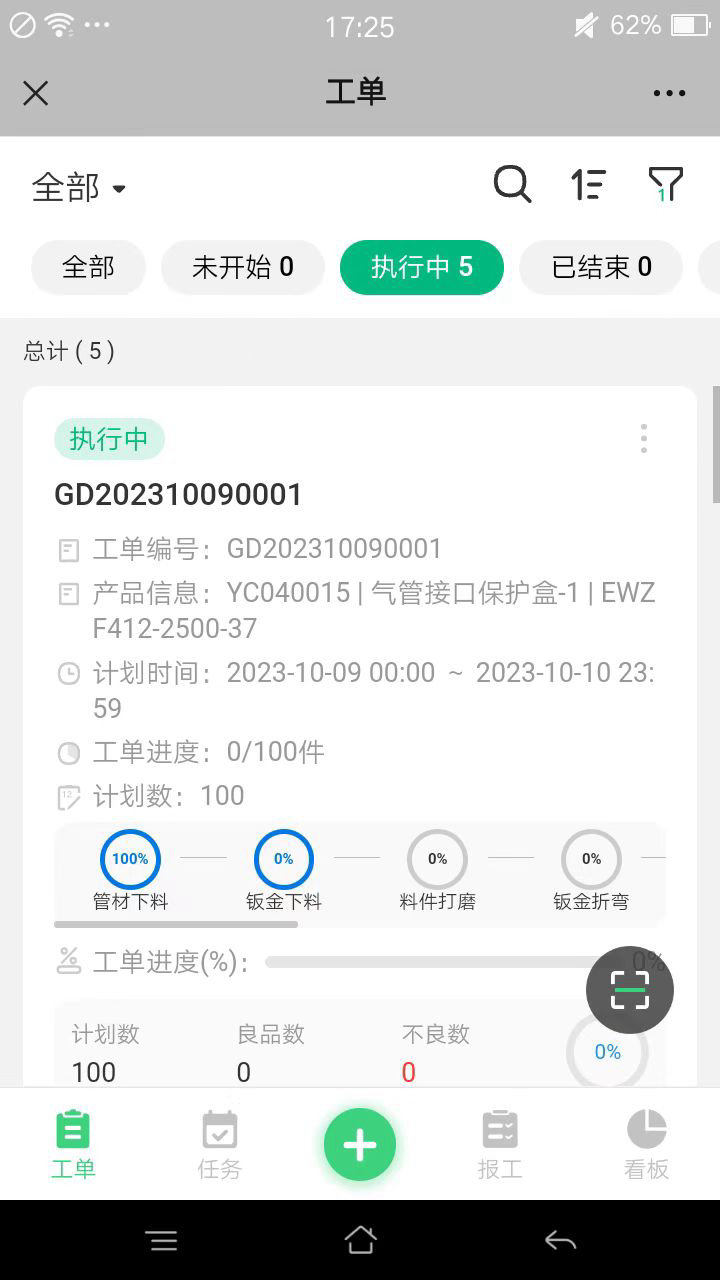Viewport: 720px width, 1280px height.
Task: Search work orders with the magnifier icon
Action: click(512, 184)
